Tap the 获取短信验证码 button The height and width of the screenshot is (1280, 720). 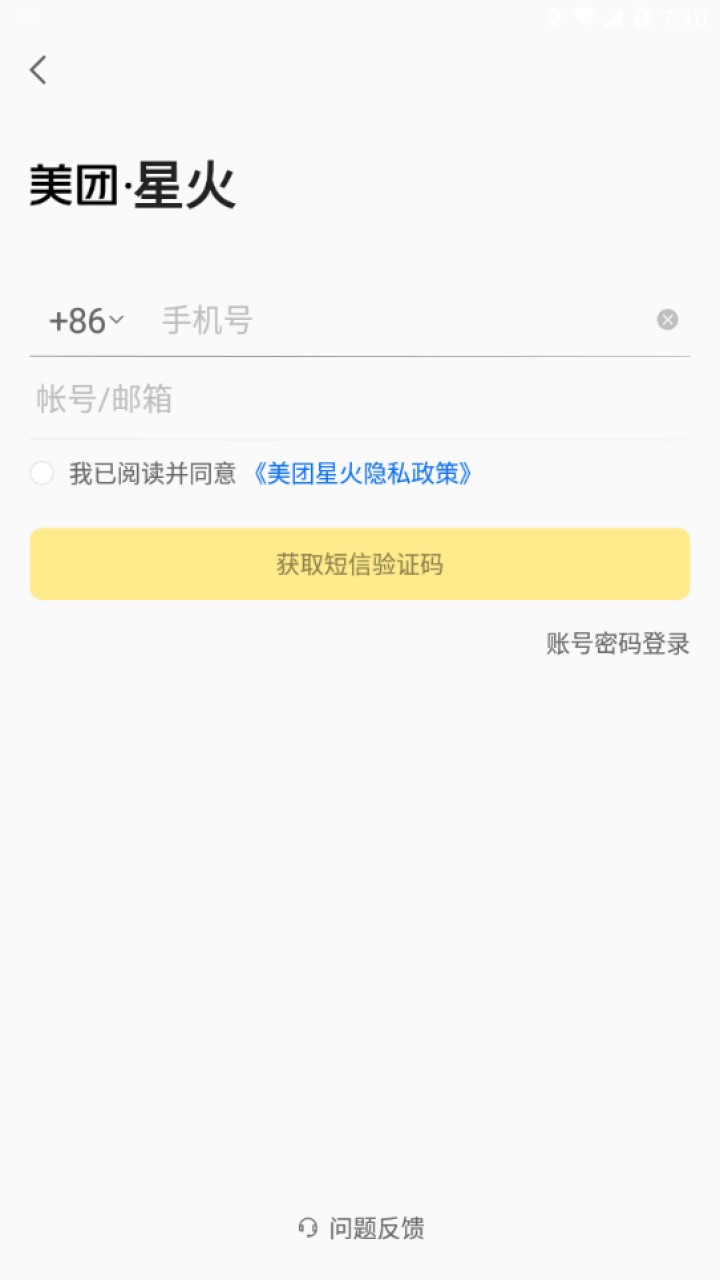[360, 563]
